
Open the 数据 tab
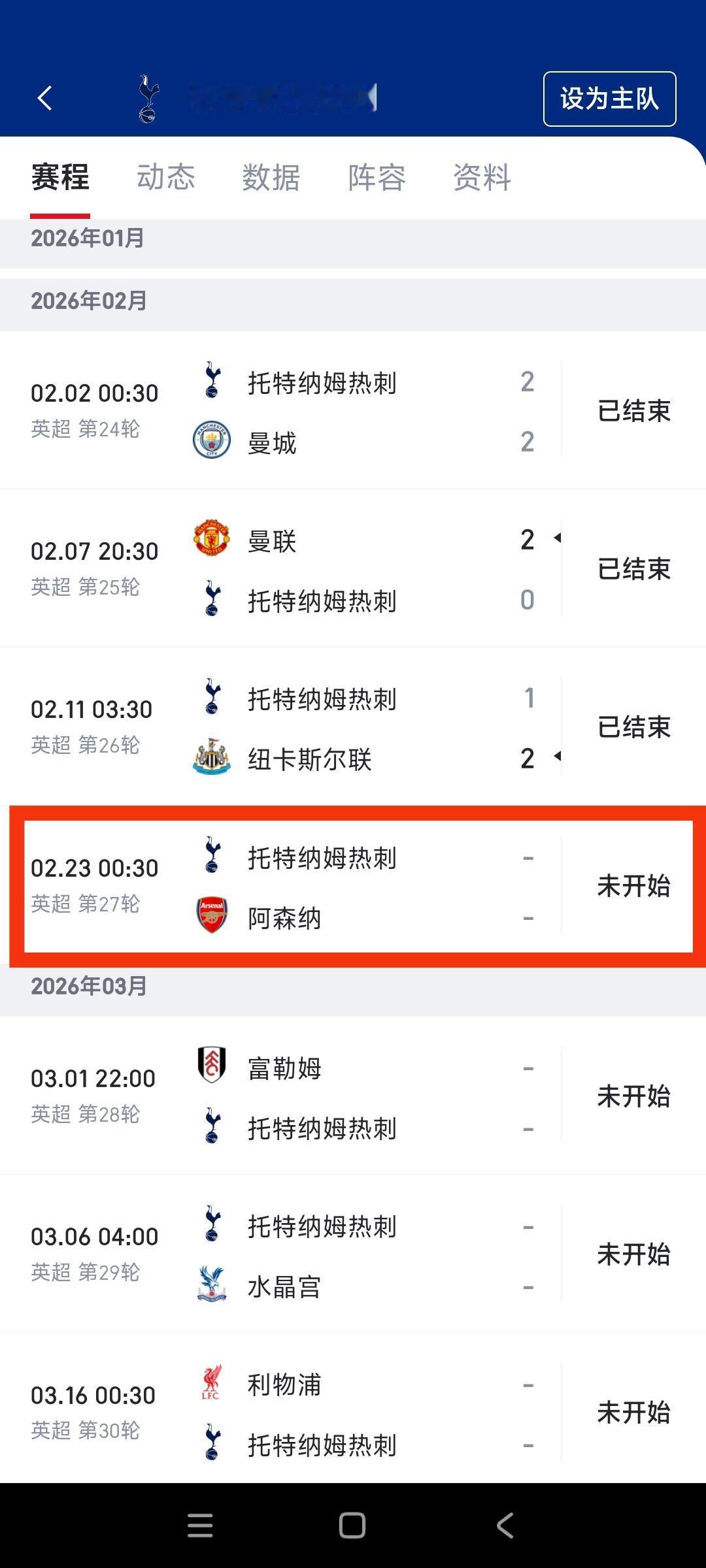[x=271, y=178]
